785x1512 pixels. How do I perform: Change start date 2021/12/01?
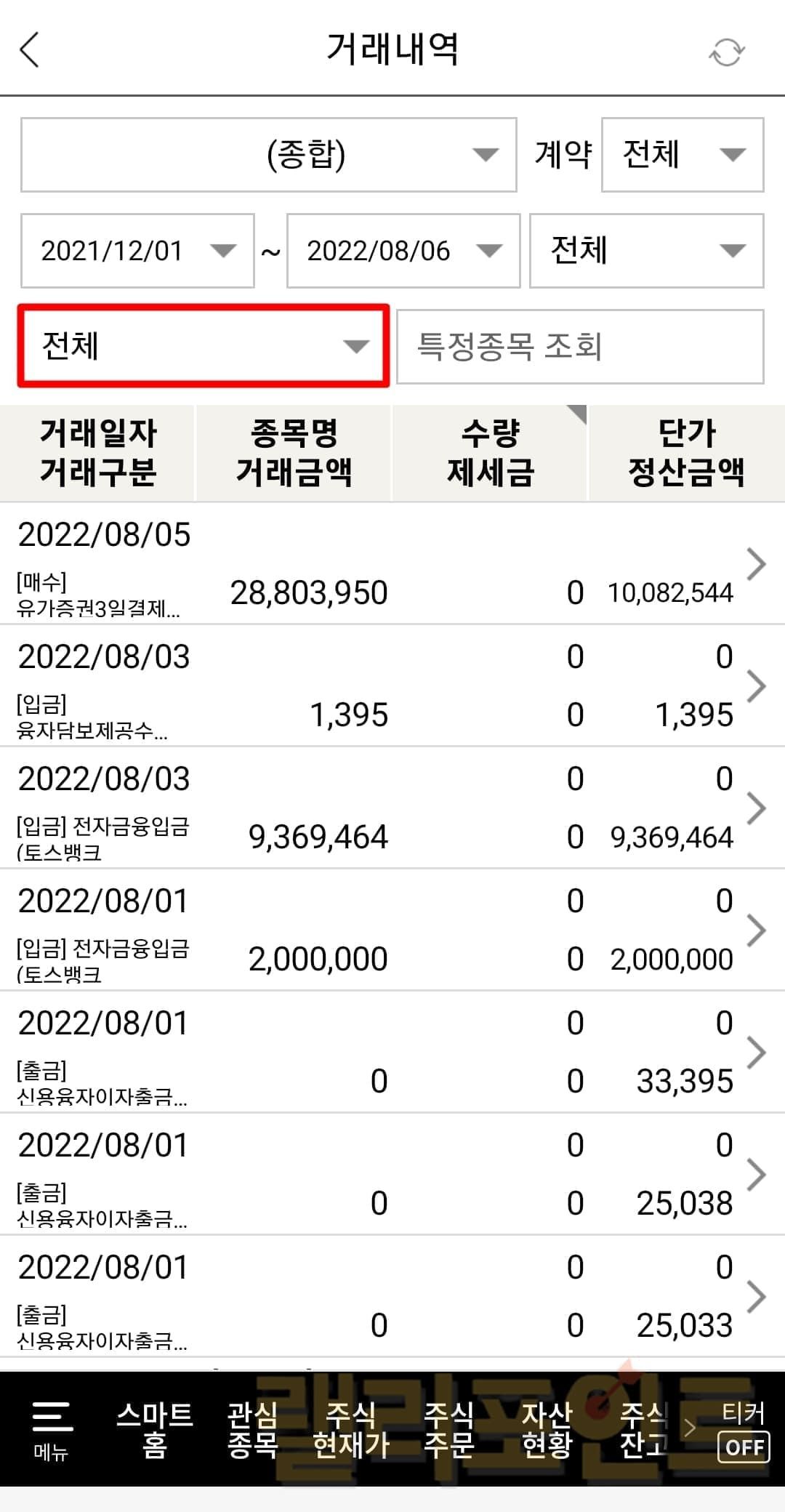click(x=137, y=251)
